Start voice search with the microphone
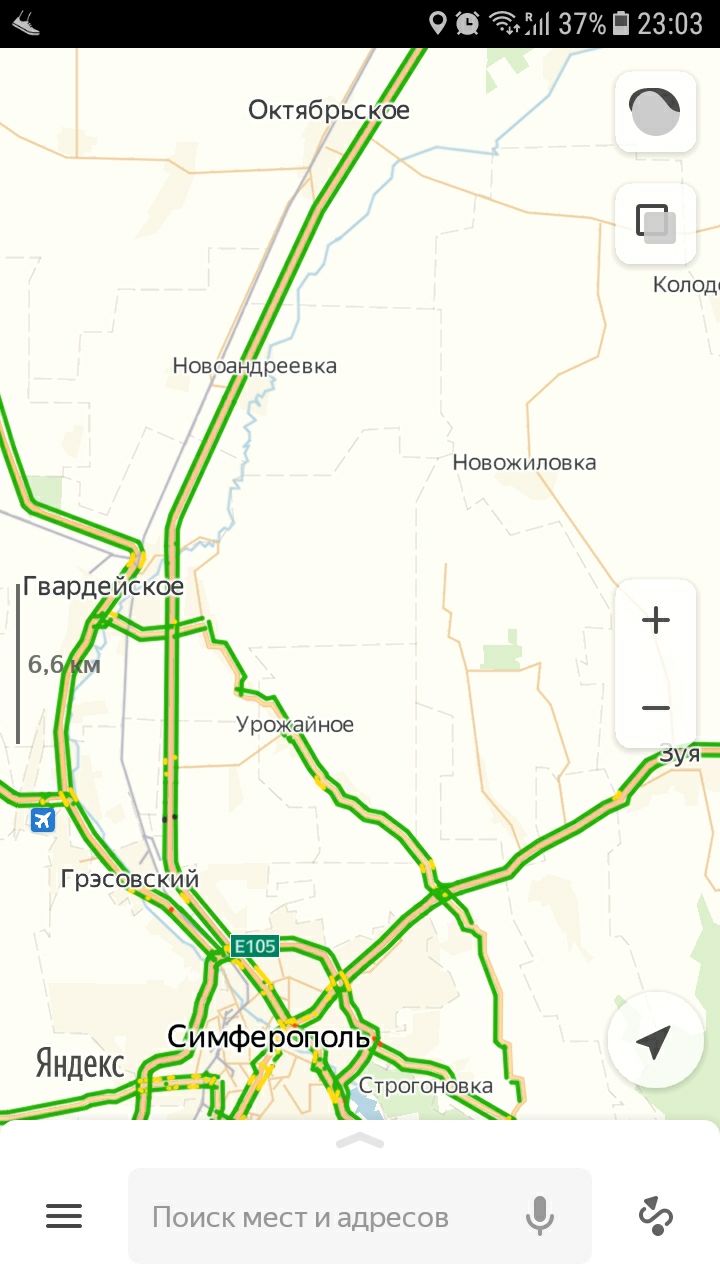This screenshot has height=1280, width=720. click(540, 1216)
